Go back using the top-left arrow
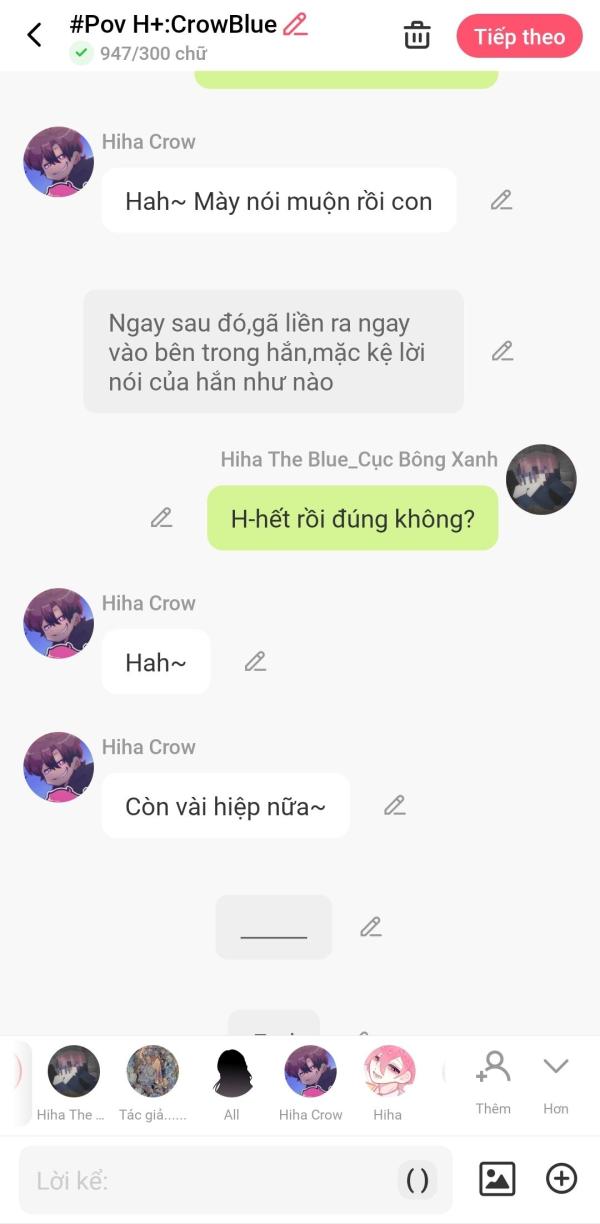600x1224 pixels. pos(34,36)
